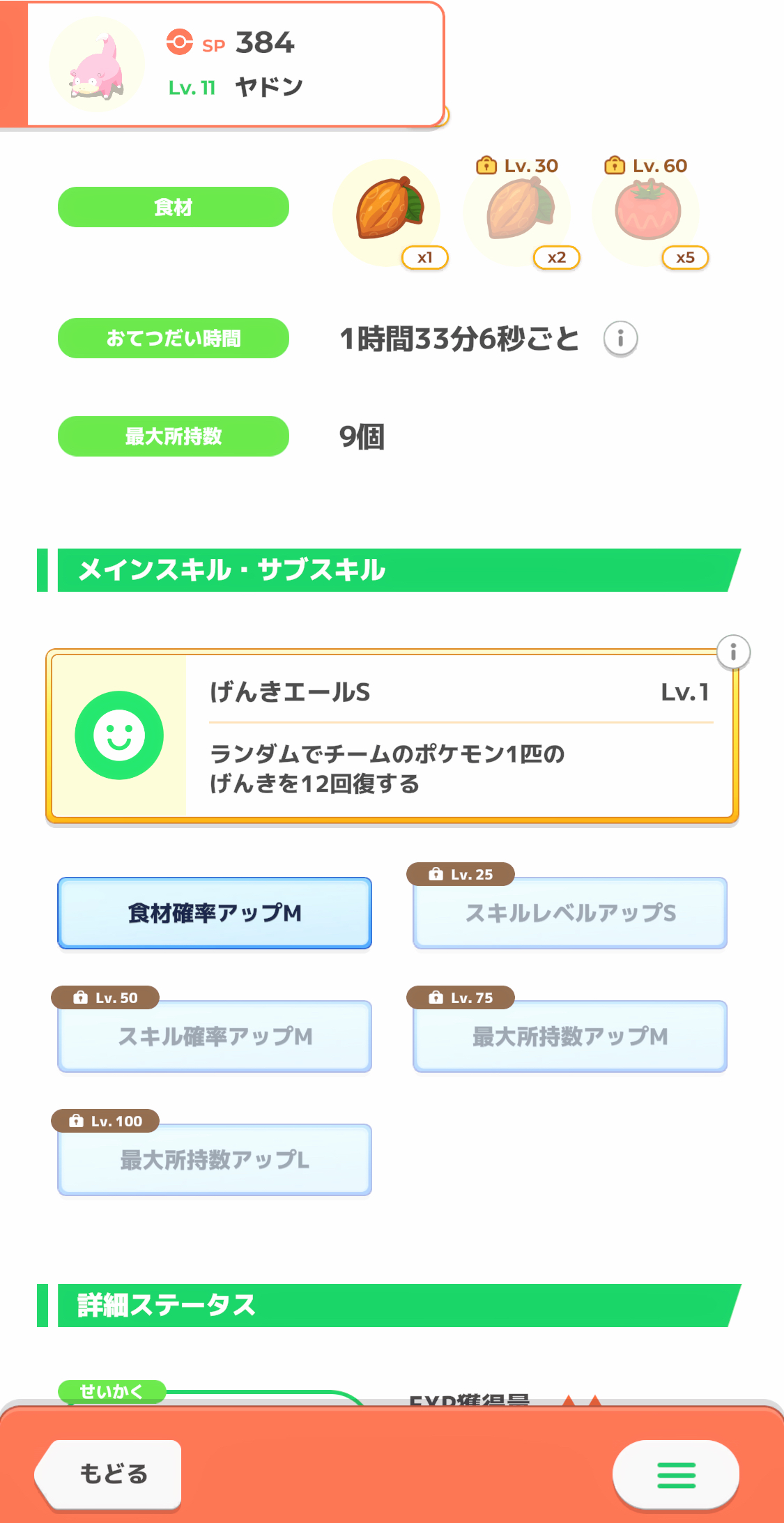Tap the Lv. 30 locked ingredient
The width and height of the screenshot is (784, 1523).
coord(518,211)
